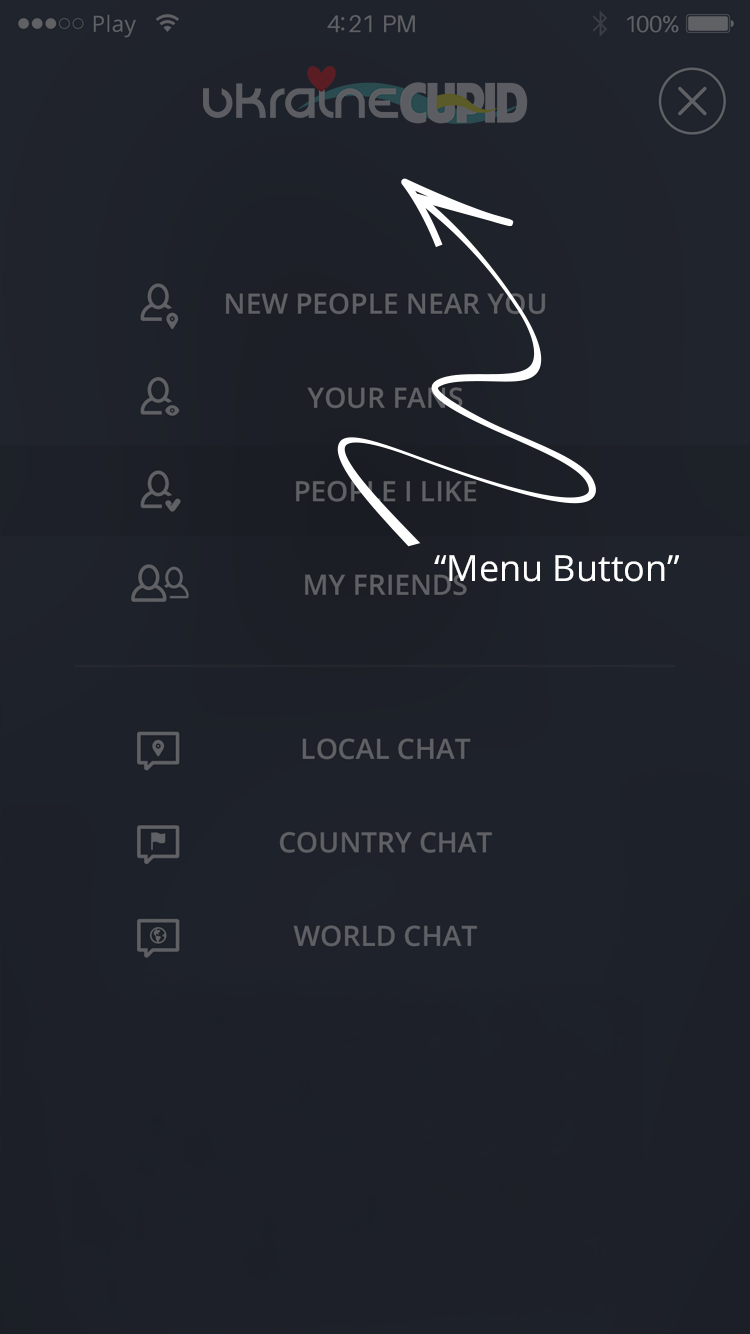Enter the Local Chat room
The height and width of the screenshot is (1334, 750).
tap(386, 748)
